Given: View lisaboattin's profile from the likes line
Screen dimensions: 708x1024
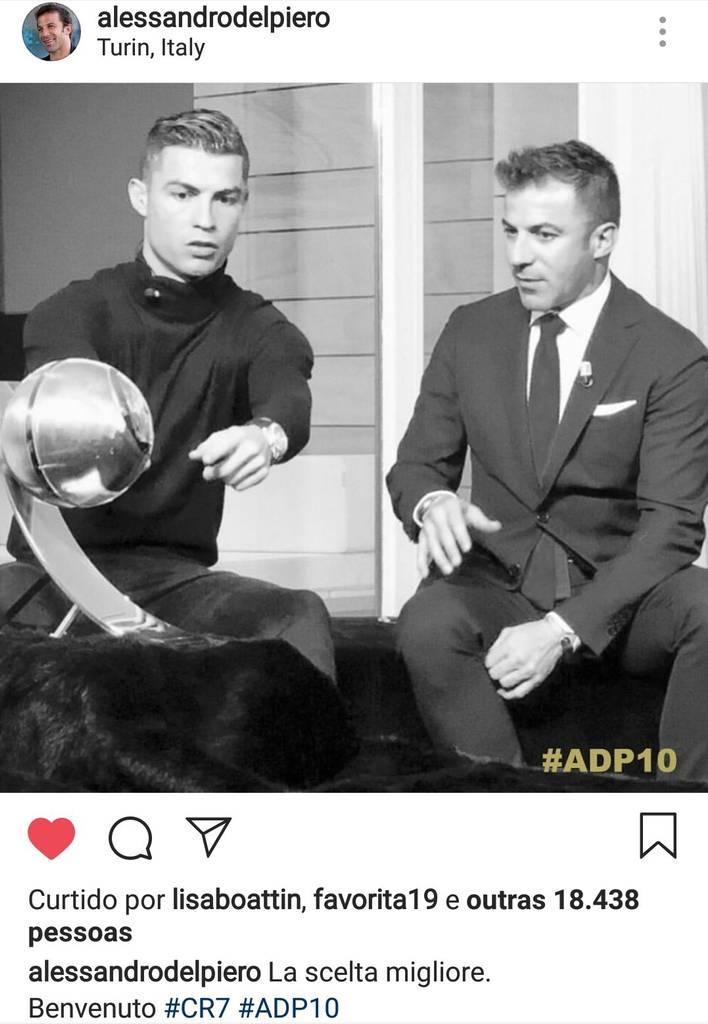Looking at the screenshot, I should 236,900.
